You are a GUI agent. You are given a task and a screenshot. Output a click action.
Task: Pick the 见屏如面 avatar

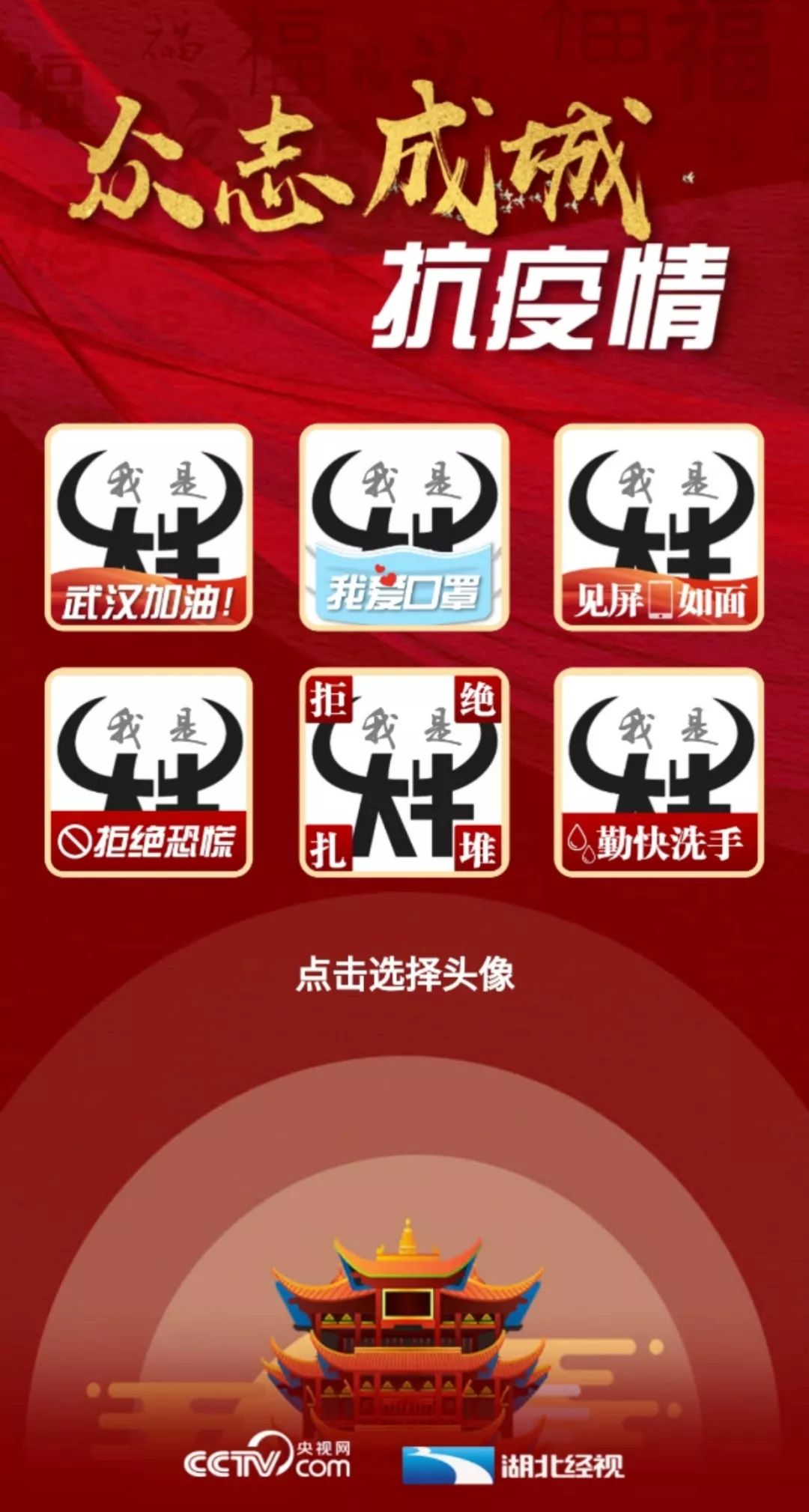tap(659, 527)
